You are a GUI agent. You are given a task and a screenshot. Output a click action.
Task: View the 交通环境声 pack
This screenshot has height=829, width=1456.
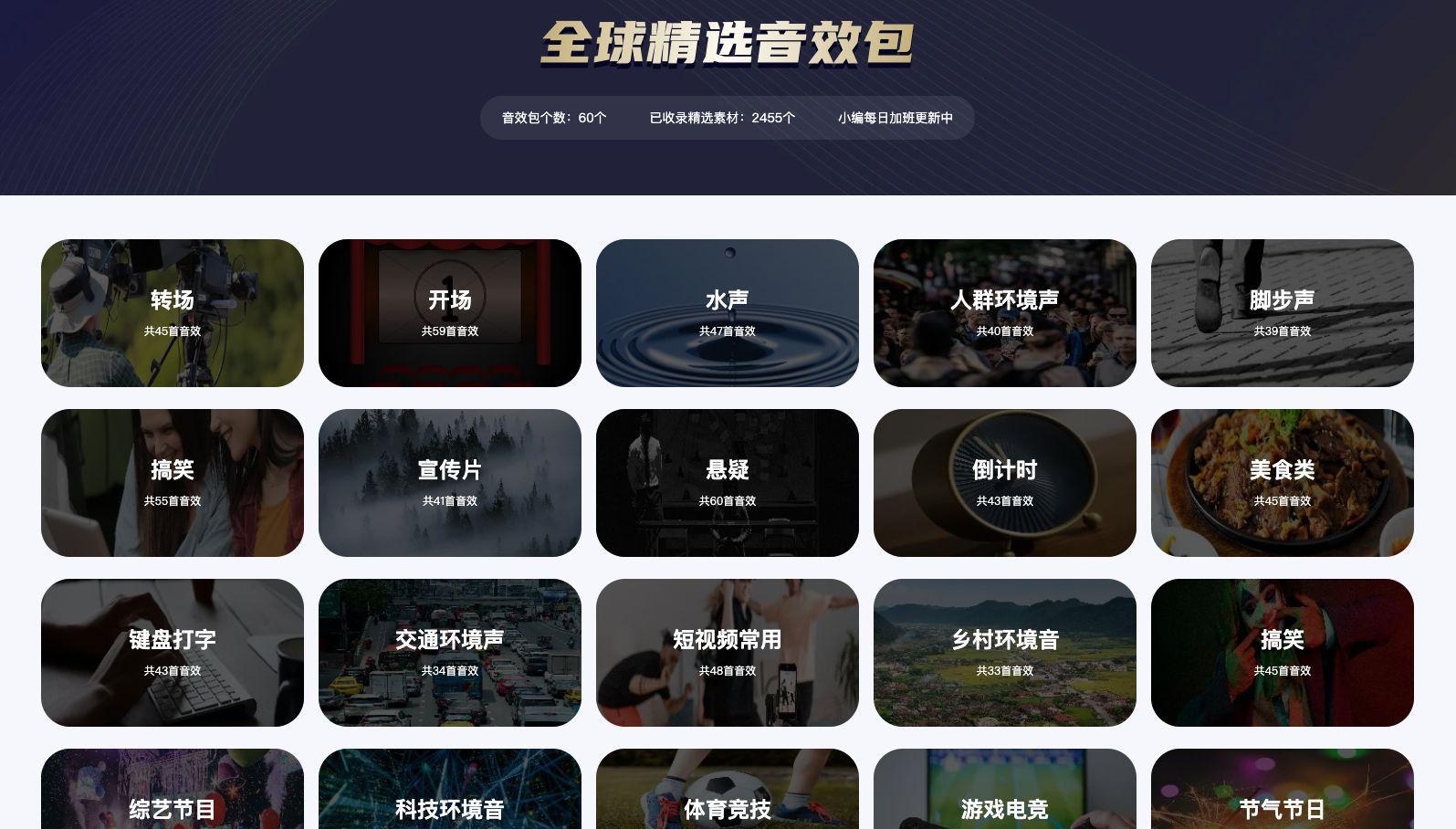click(449, 652)
